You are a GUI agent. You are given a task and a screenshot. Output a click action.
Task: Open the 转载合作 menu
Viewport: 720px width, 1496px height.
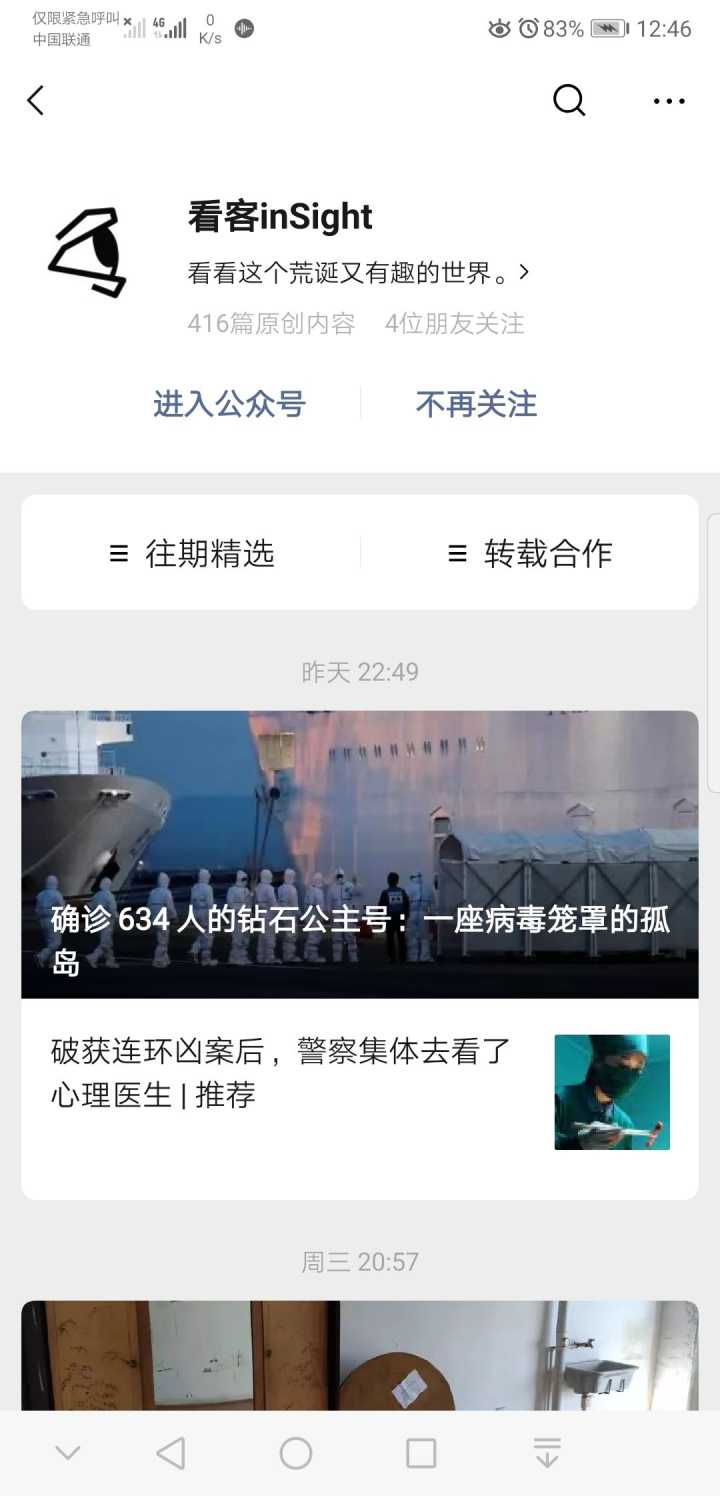(x=532, y=553)
